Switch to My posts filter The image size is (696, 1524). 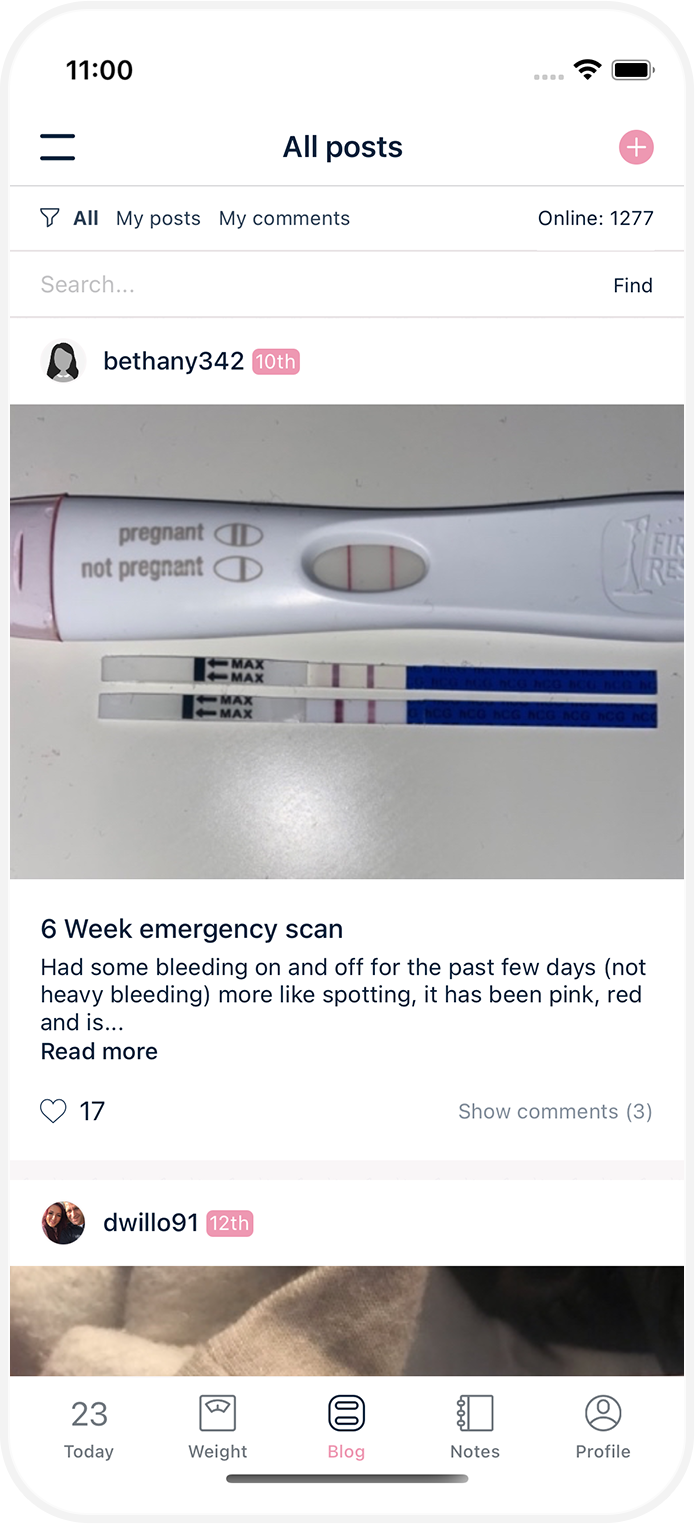coord(158,218)
